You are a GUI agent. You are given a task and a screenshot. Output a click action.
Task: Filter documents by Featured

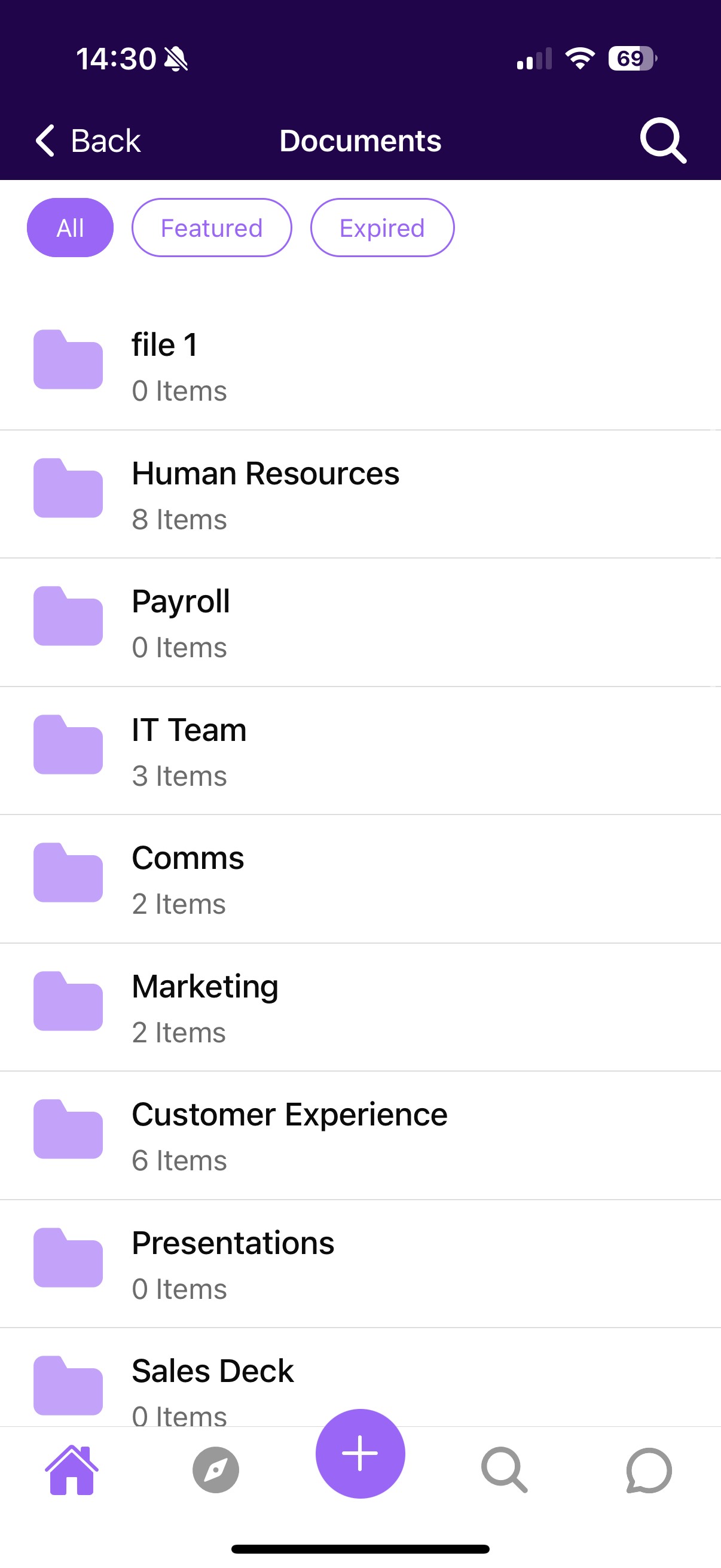click(211, 228)
